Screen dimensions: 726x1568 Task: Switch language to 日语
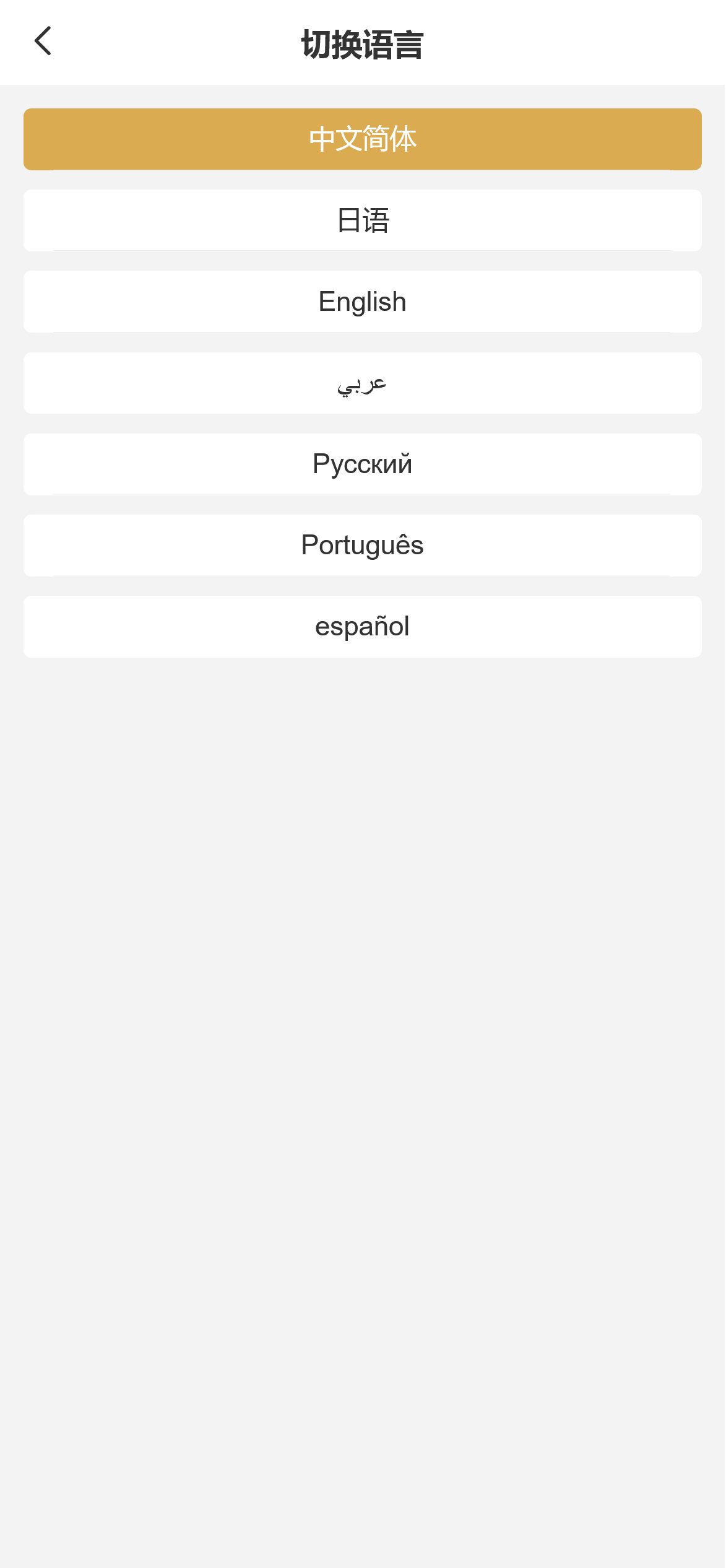coord(363,220)
